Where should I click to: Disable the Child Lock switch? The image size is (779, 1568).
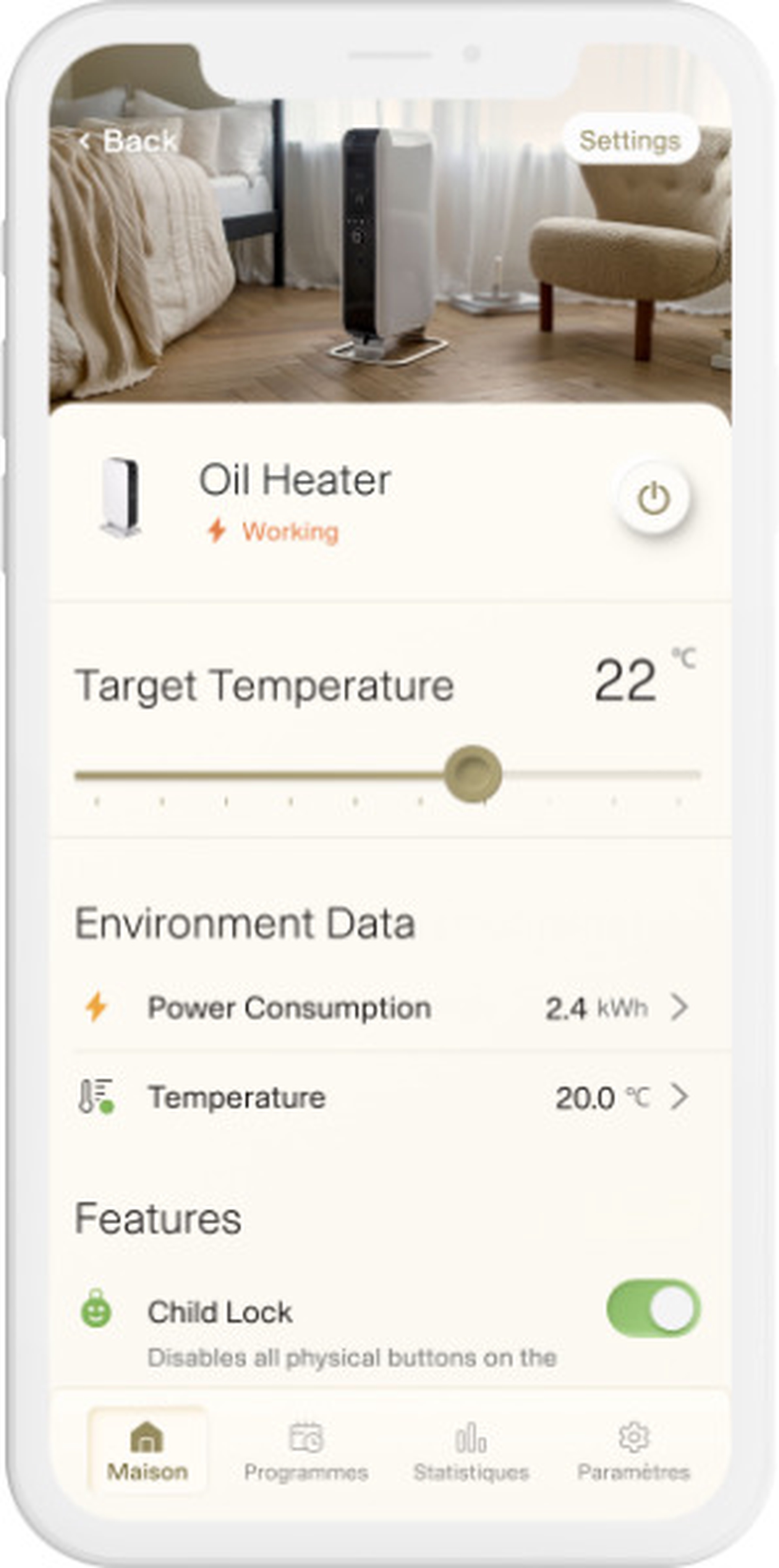[x=653, y=1309]
